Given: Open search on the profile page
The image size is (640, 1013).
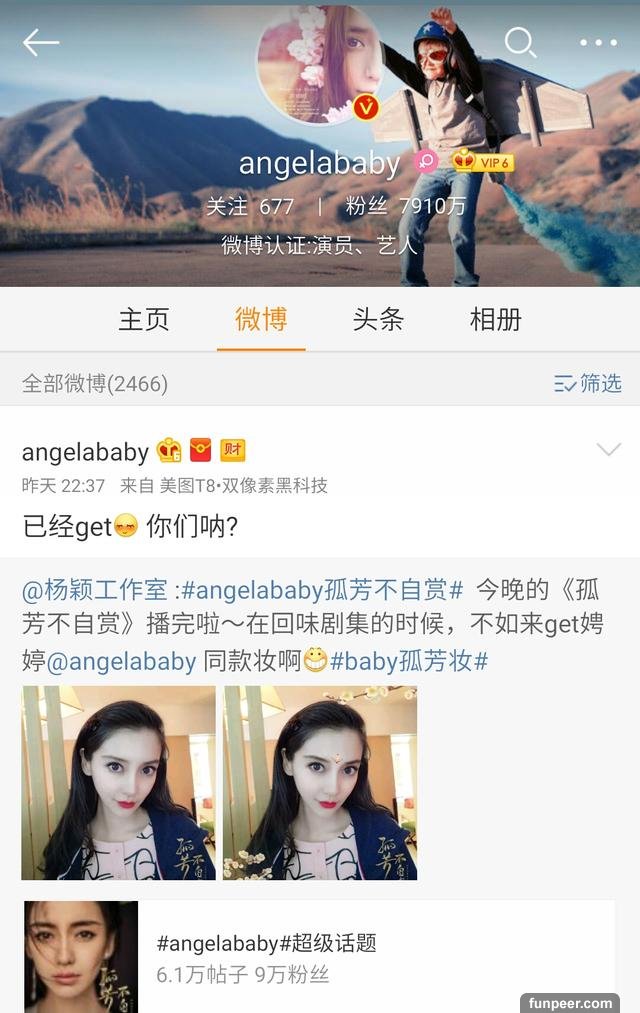Looking at the screenshot, I should [520, 42].
